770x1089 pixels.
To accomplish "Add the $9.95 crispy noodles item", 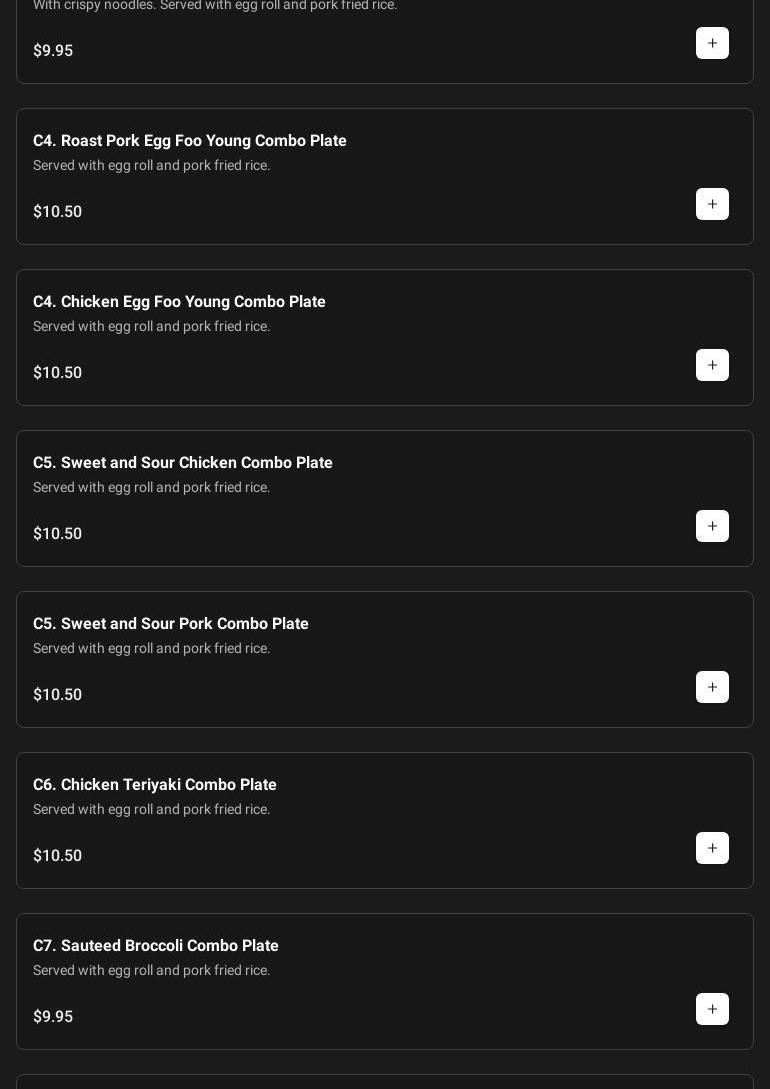I will tap(712, 43).
